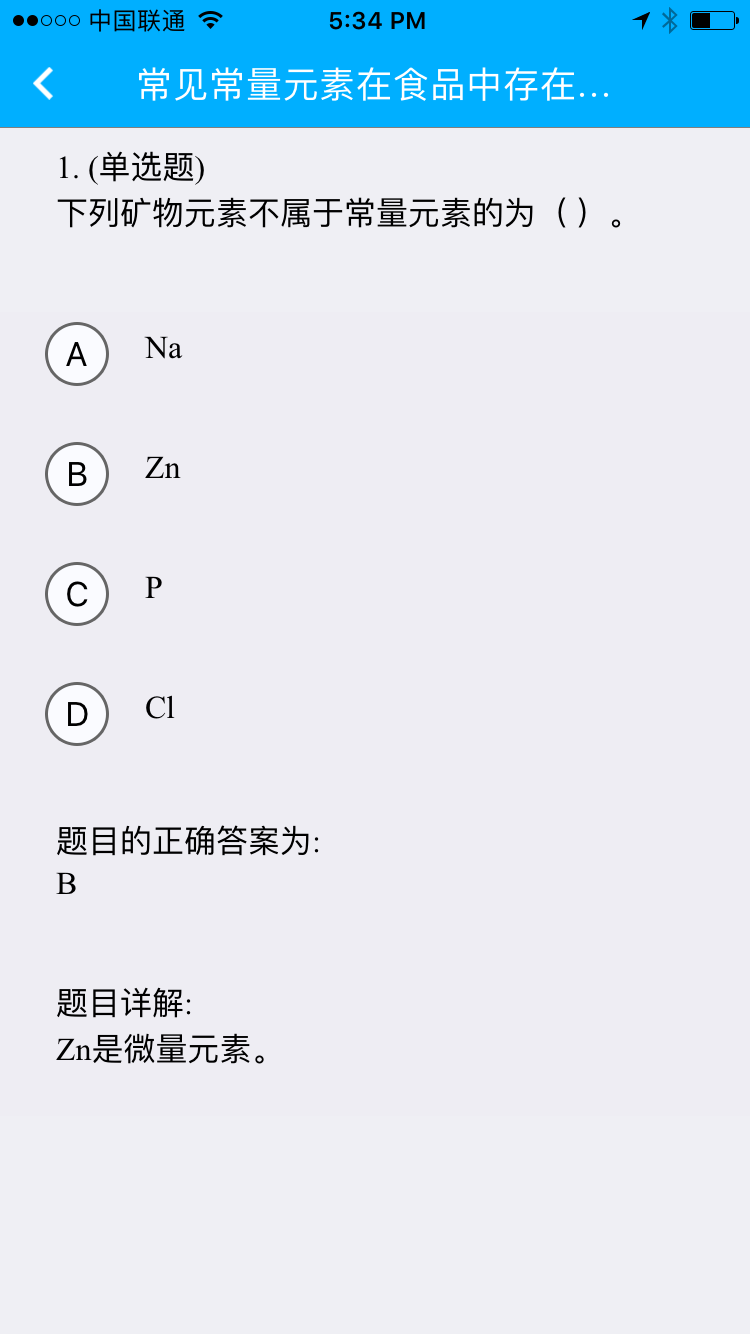Pick option C for P

(77, 594)
